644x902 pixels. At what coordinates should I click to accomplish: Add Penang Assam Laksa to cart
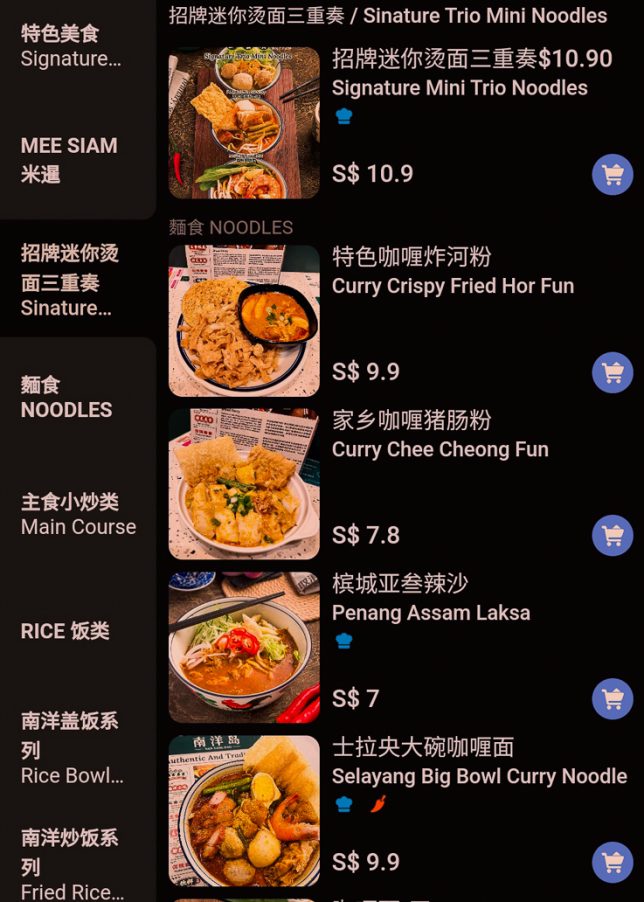pos(612,699)
